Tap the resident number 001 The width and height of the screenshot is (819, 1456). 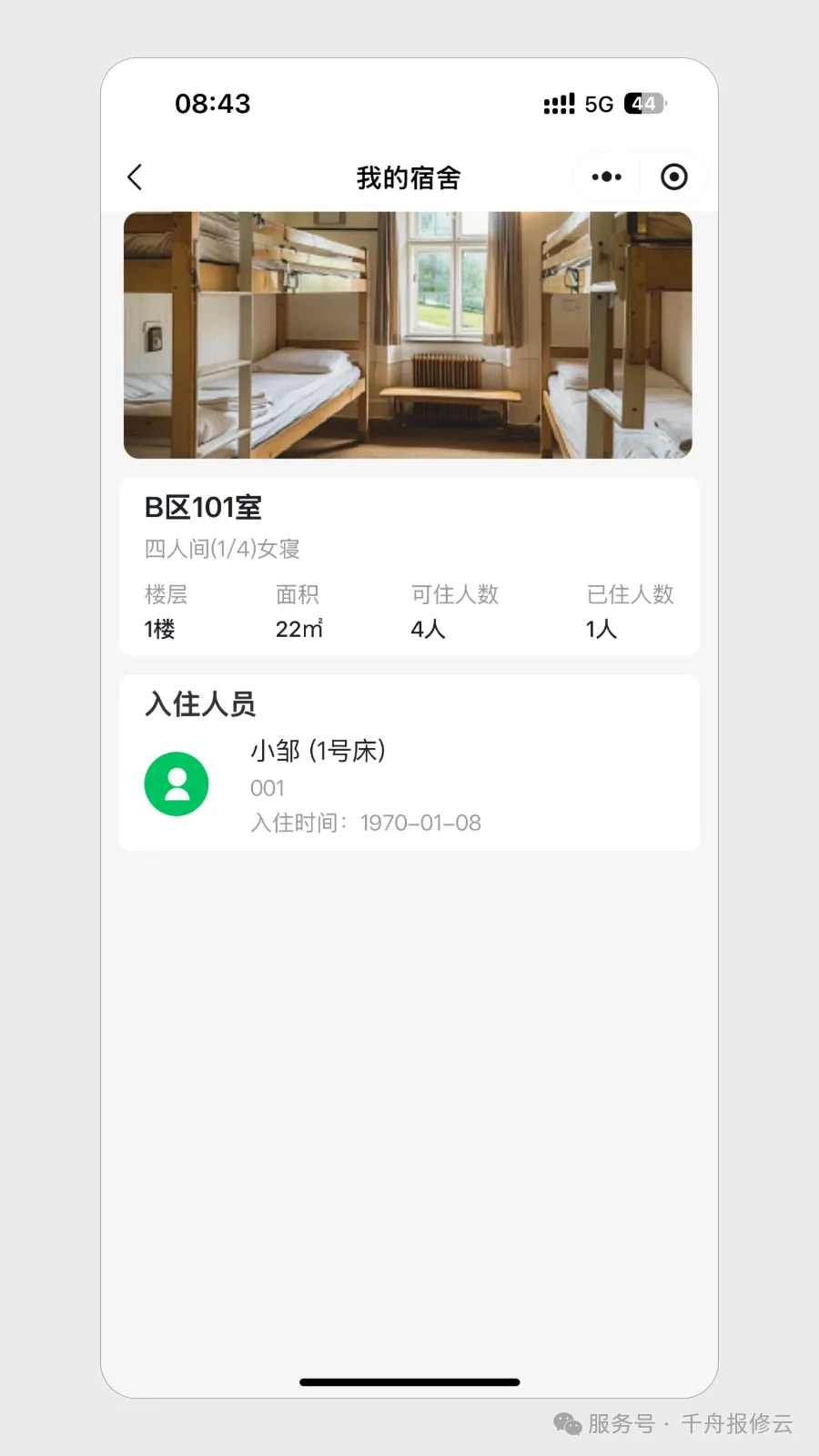coord(267,787)
